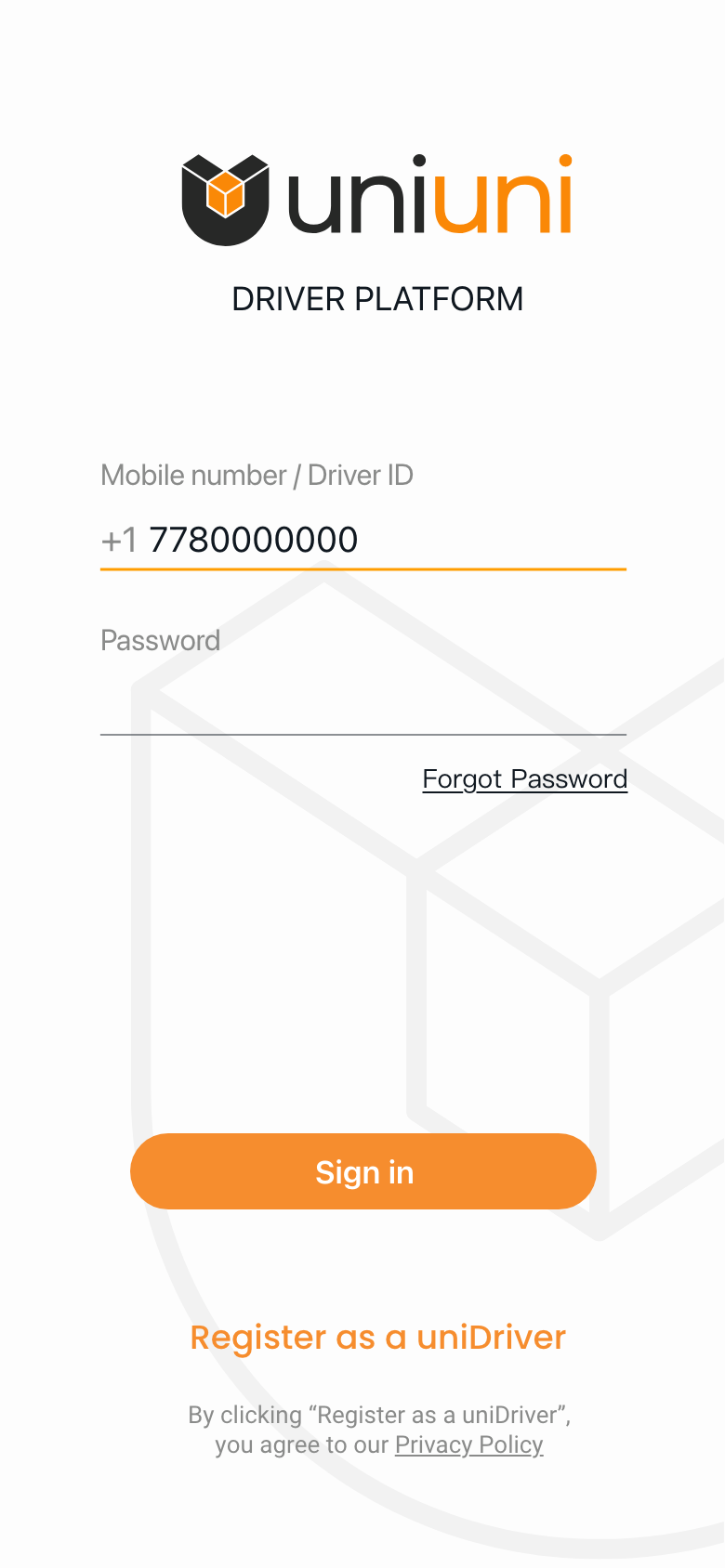The height and width of the screenshot is (1568, 725).
Task: Open the Privacy Policy link
Action: [469, 1445]
